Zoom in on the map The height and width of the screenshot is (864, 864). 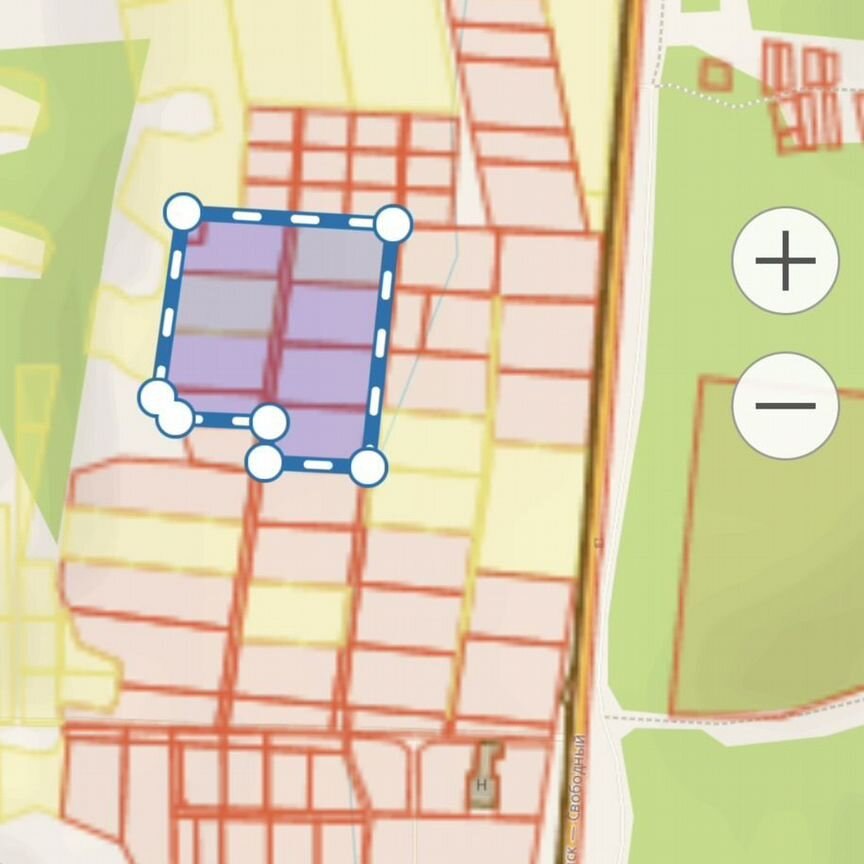(x=785, y=261)
